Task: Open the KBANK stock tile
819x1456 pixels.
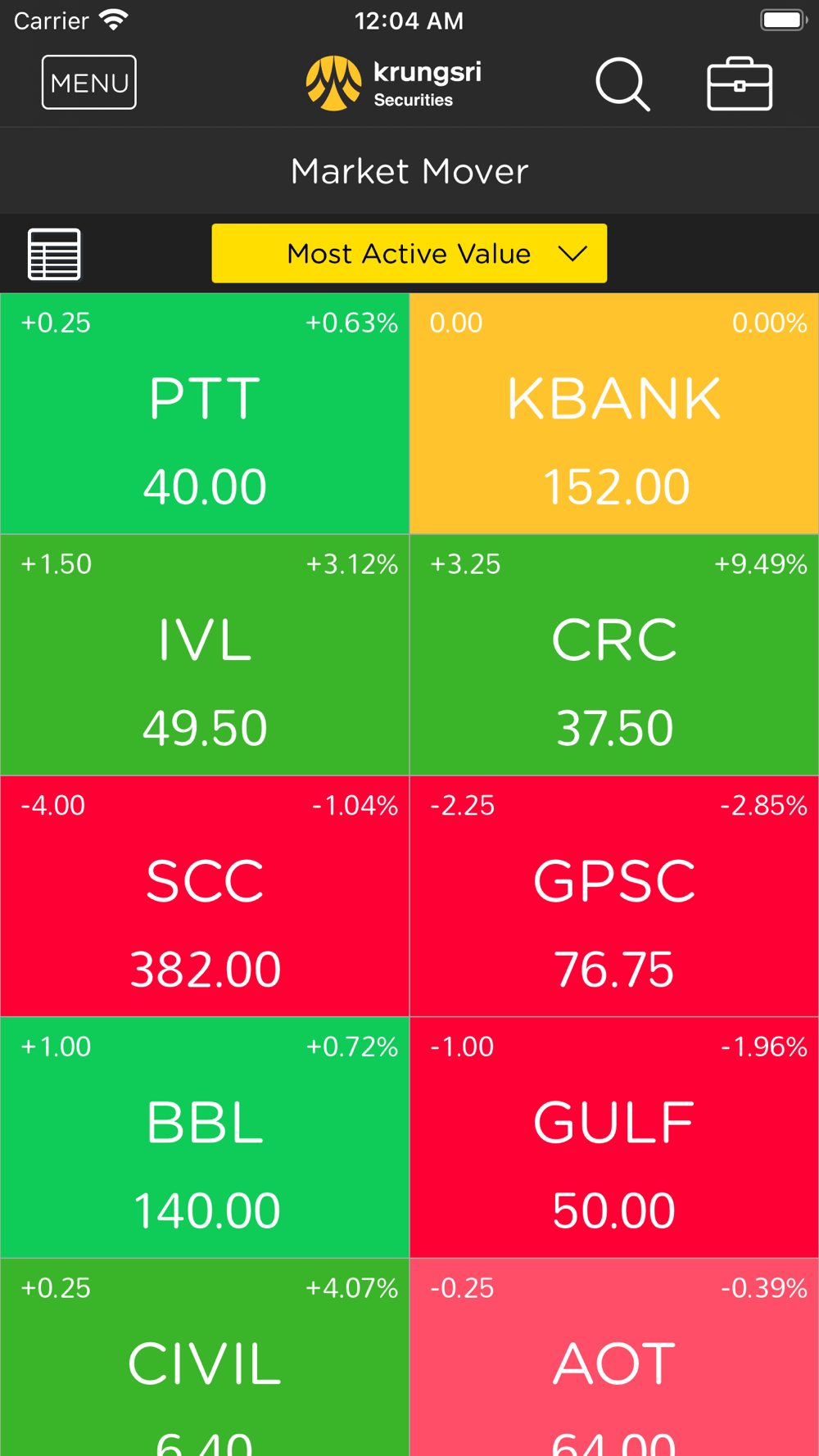Action: point(614,414)
